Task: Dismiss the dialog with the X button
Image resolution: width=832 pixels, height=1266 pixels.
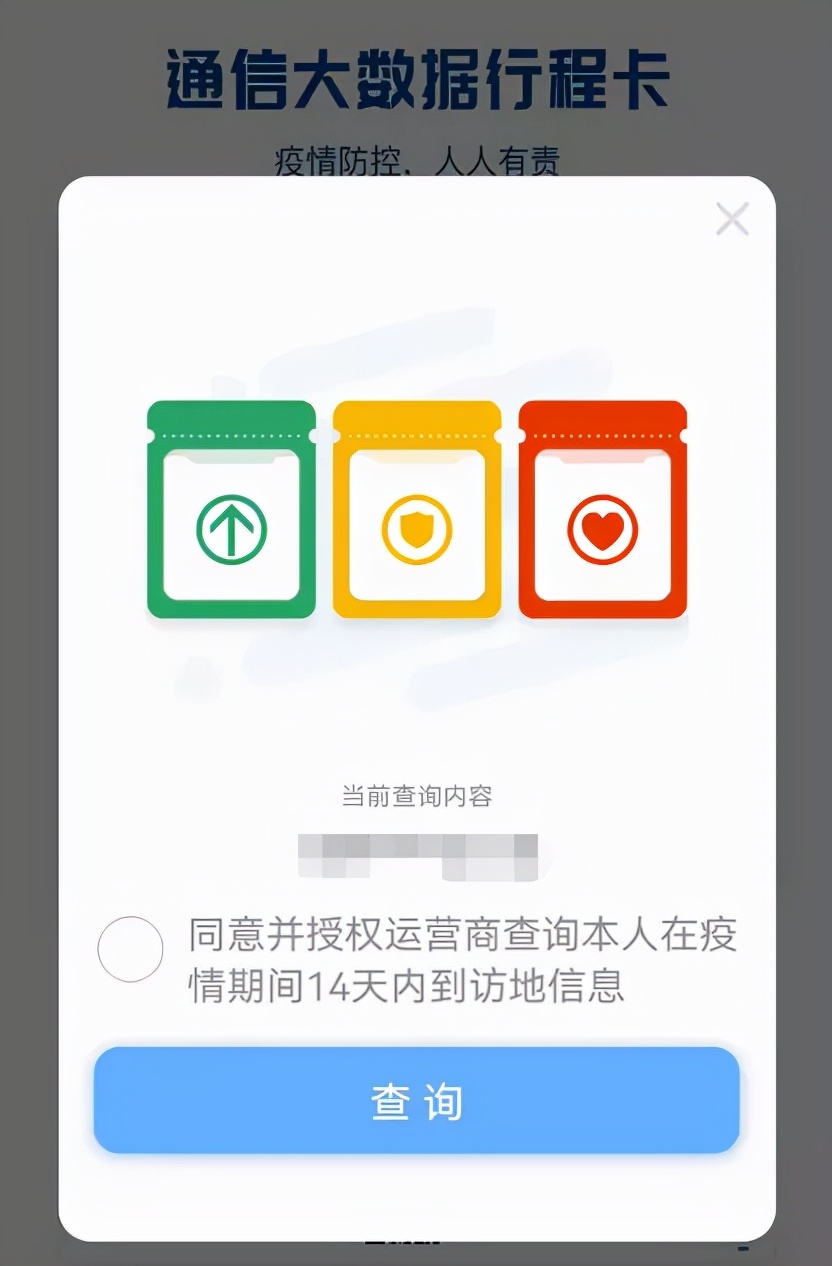Action: 731,219
